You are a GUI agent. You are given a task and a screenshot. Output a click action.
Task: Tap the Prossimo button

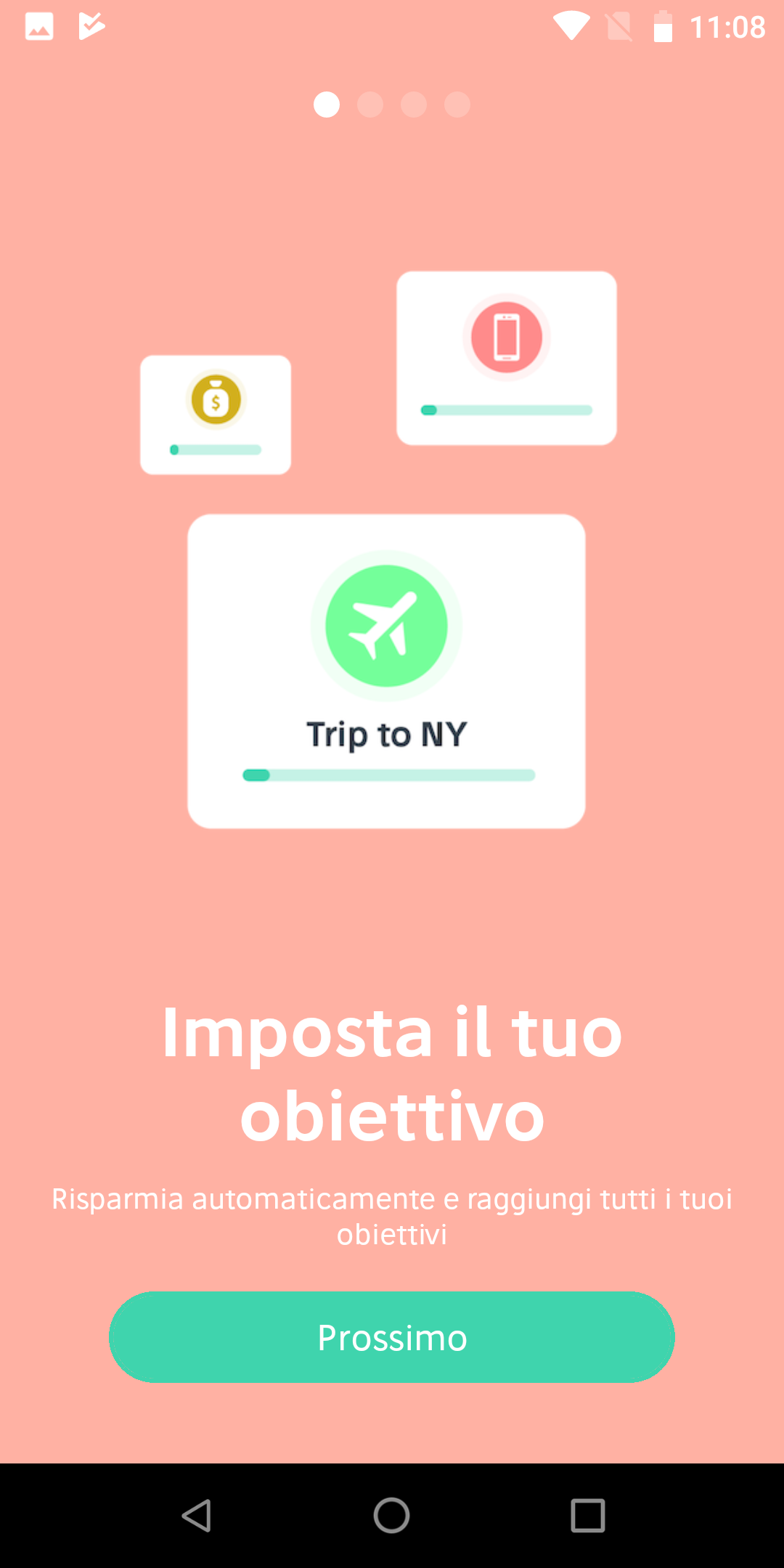(x=392, y=1337)
